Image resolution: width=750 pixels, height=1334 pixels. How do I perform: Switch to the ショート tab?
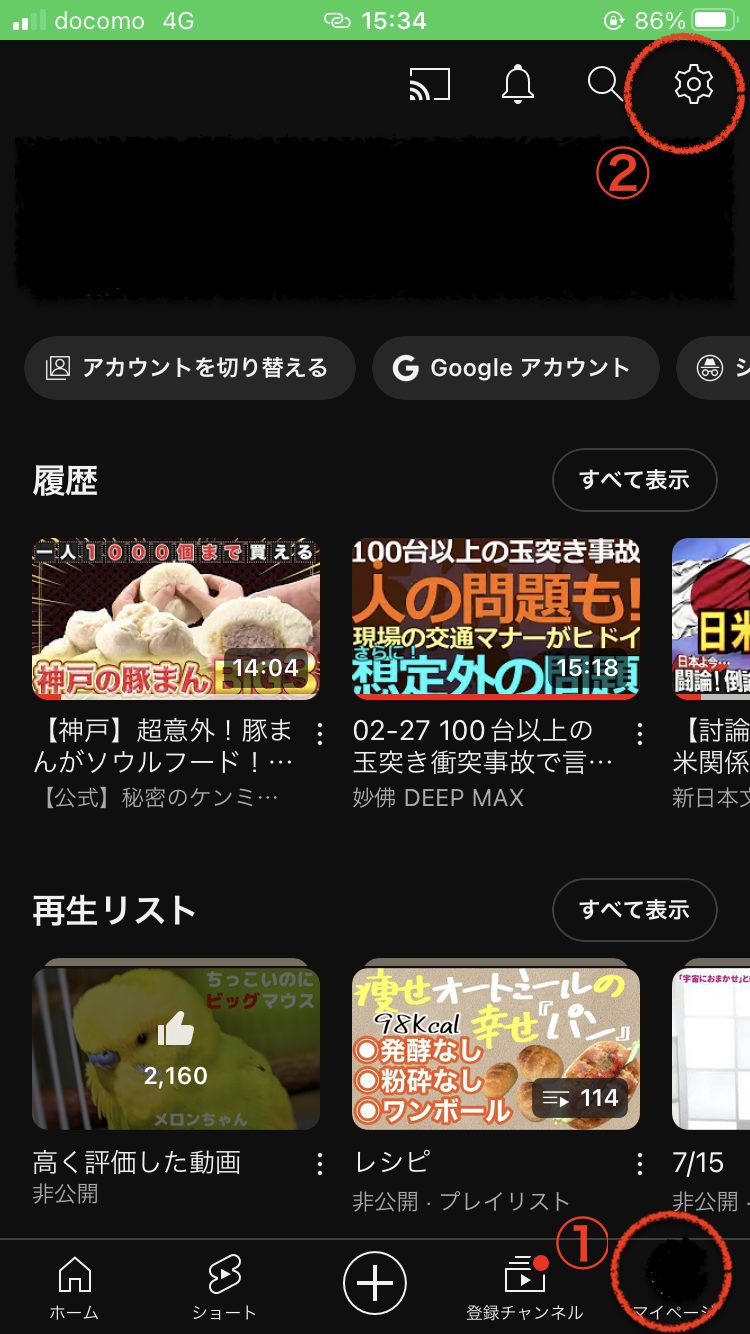point(224,1287)
